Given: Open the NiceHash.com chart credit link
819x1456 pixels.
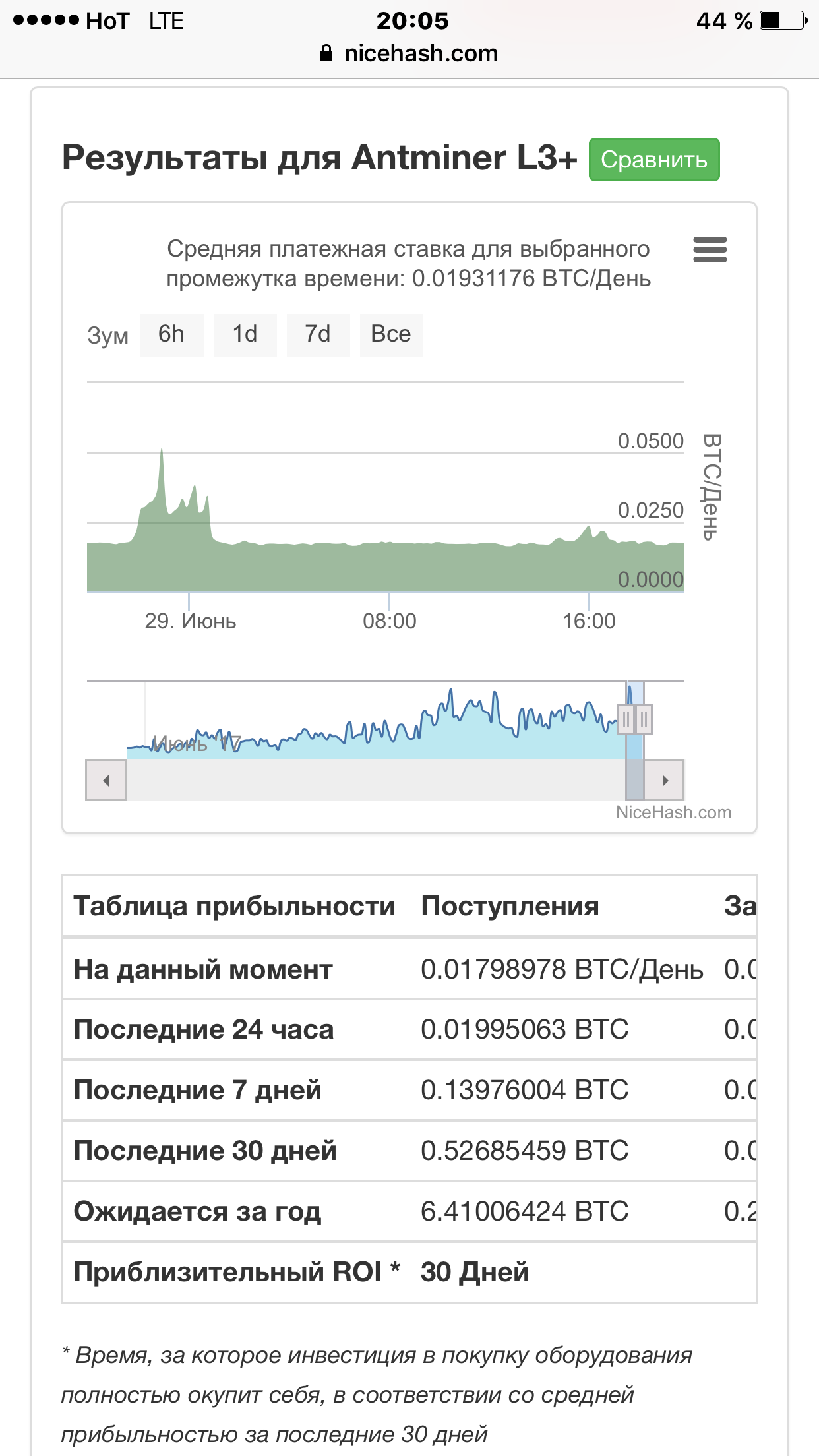Looking at the screenshot, I should [x=673, y=812].
